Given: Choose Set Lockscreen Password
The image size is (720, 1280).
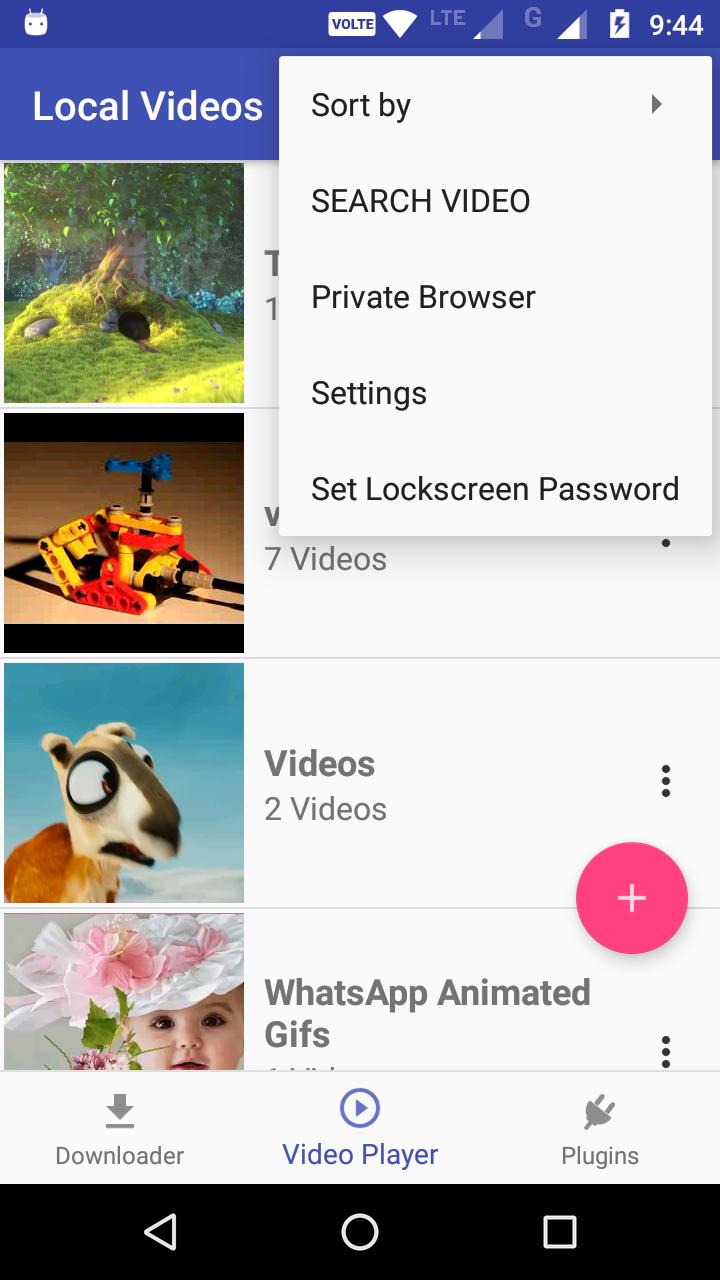Looking at the screenshot, I should 495,489.
